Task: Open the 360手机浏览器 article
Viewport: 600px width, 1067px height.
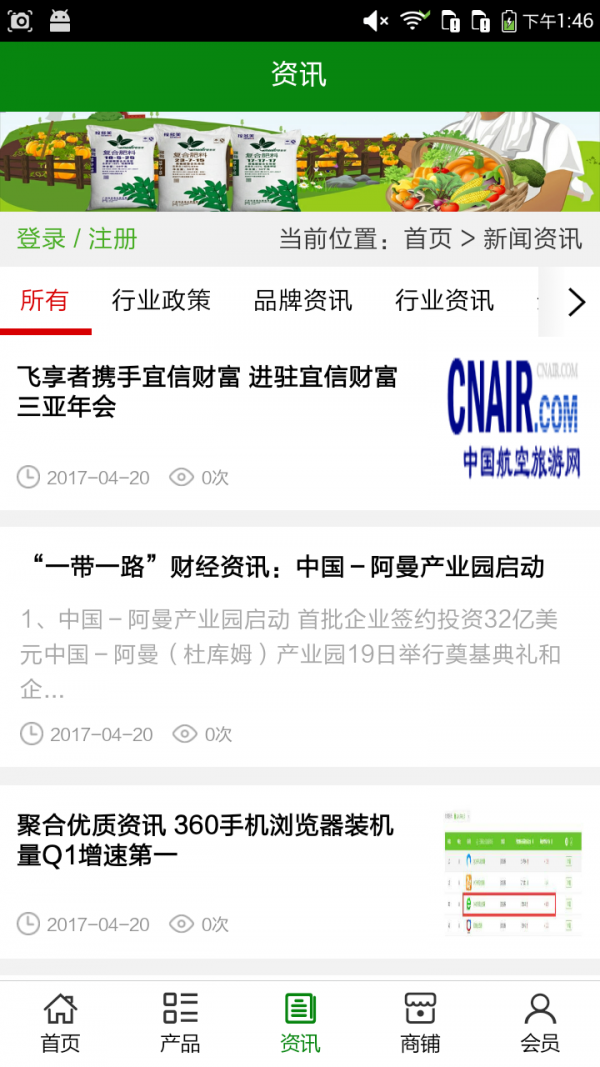Action: (205, 840)
